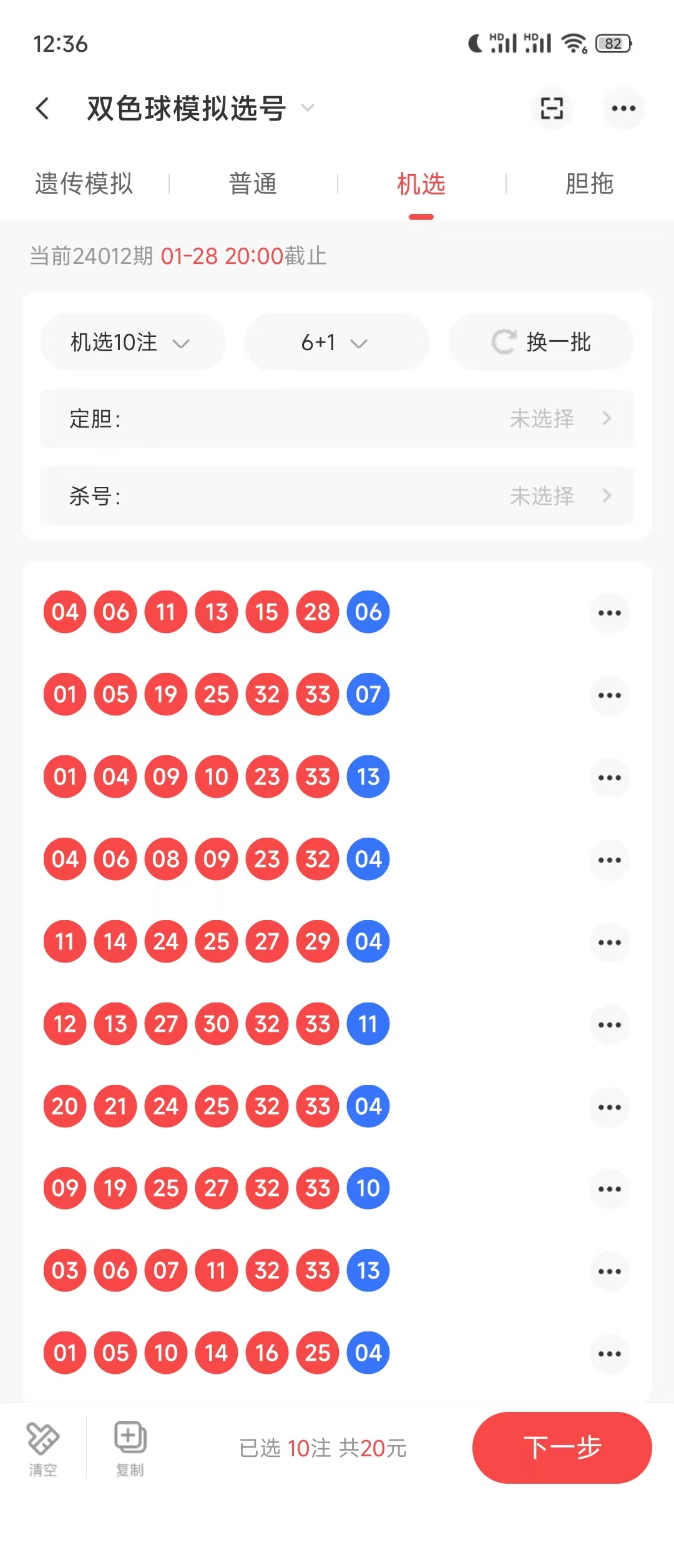Expand the 双色球模拟选号 title dropdown
Viewport: 674px width, 1568px height.
pos(307,108)
